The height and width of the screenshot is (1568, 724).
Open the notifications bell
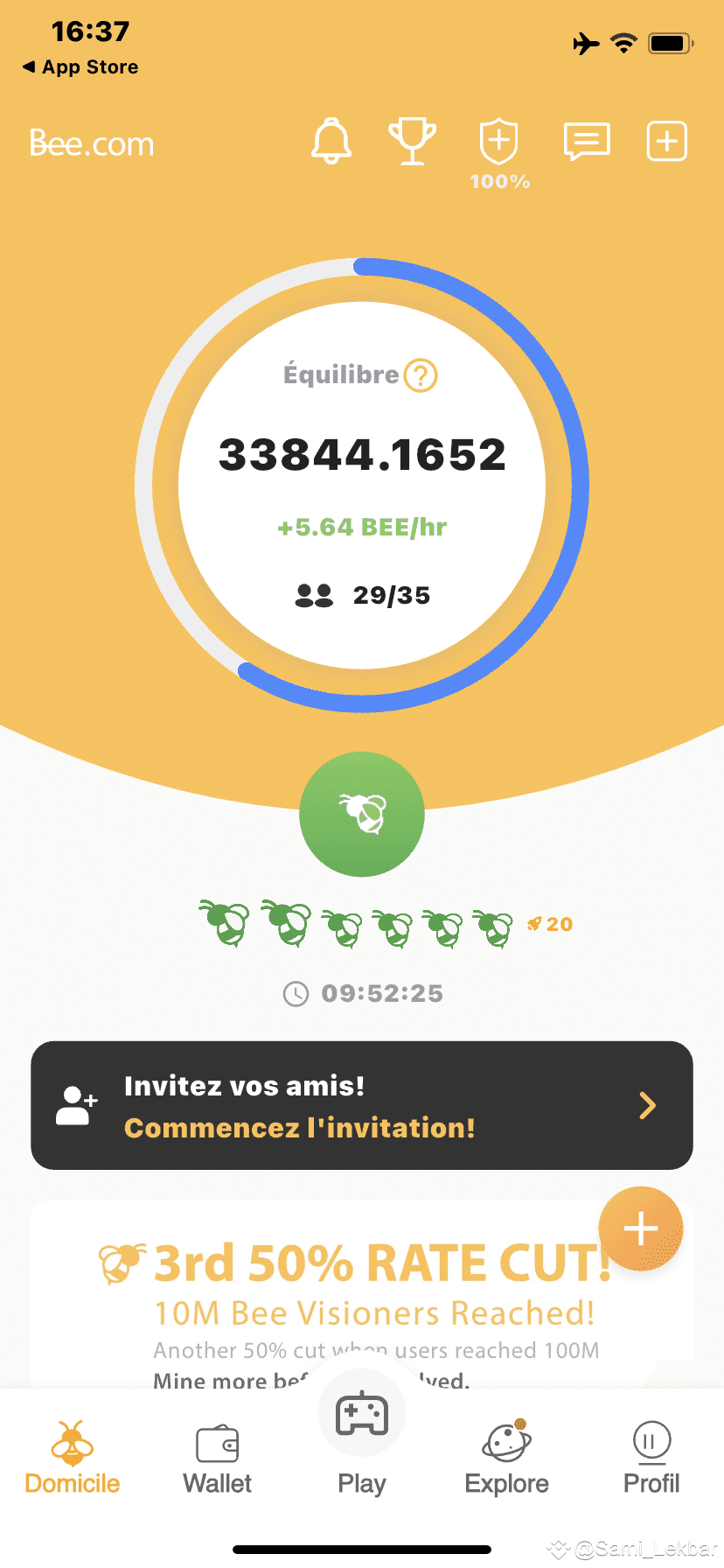pos(331,142)
